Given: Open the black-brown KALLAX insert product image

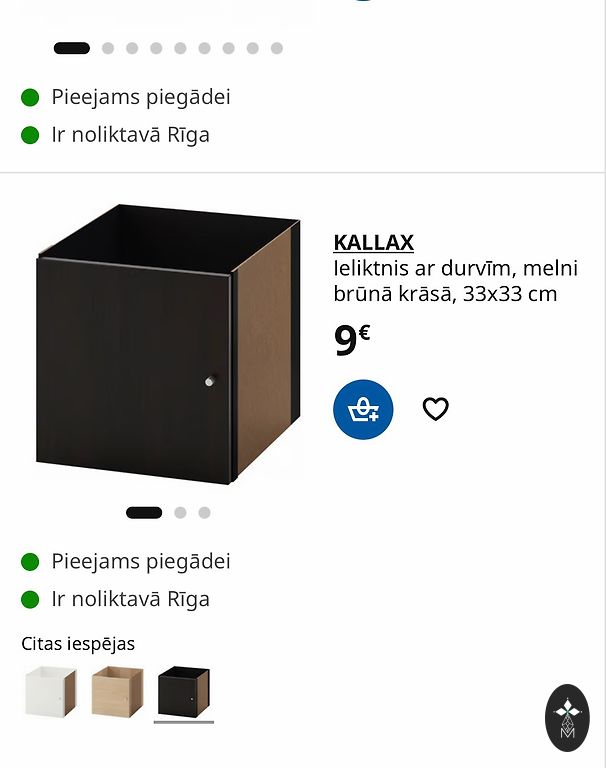Looking at the screenshot, I should coord(167,345).
